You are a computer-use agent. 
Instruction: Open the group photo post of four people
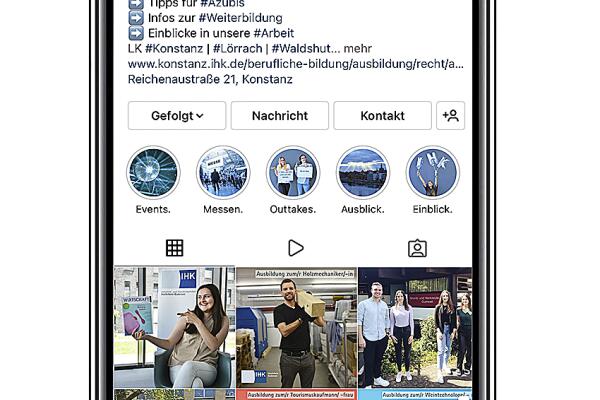[415, 328]
